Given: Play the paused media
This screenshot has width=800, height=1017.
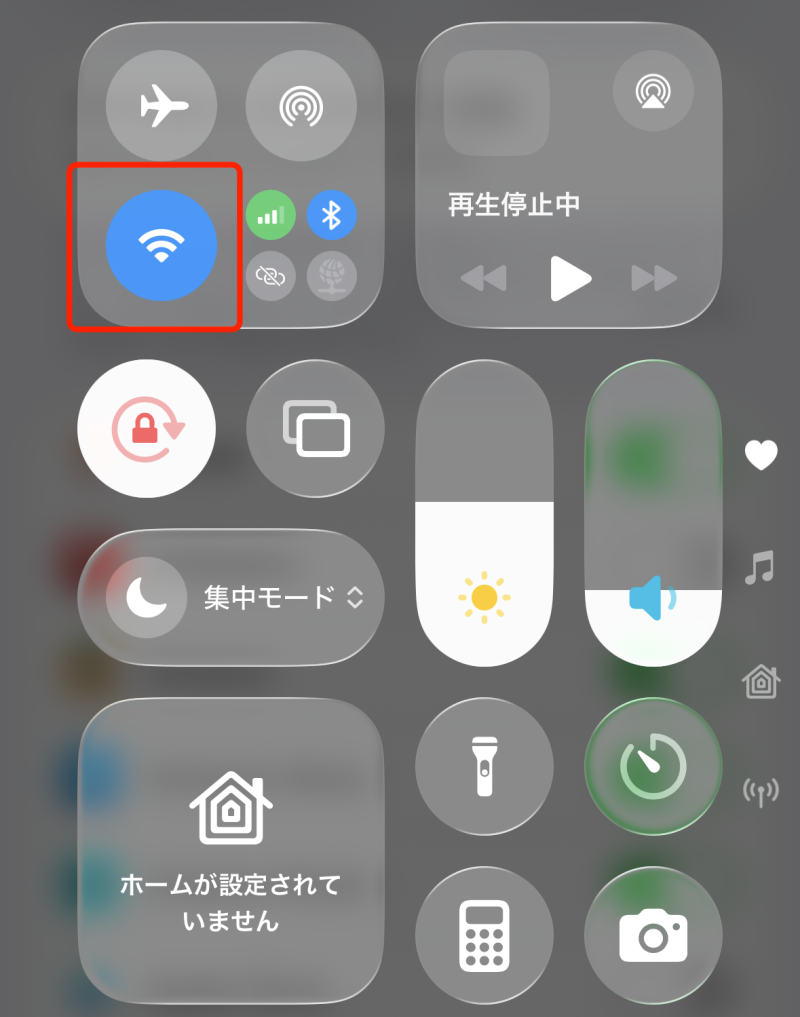Looking at the screenshot, I should click(x=569, y=278).
